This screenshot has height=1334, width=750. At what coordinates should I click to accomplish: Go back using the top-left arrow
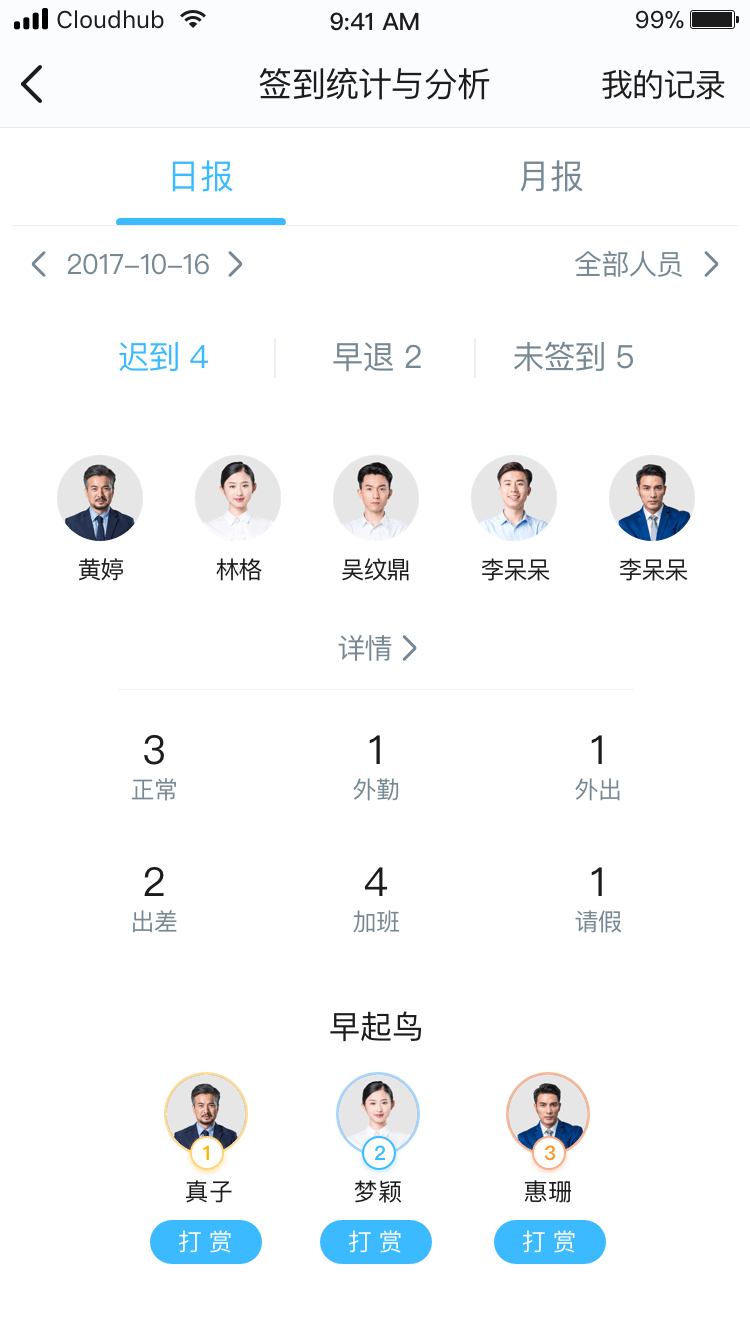32,85
